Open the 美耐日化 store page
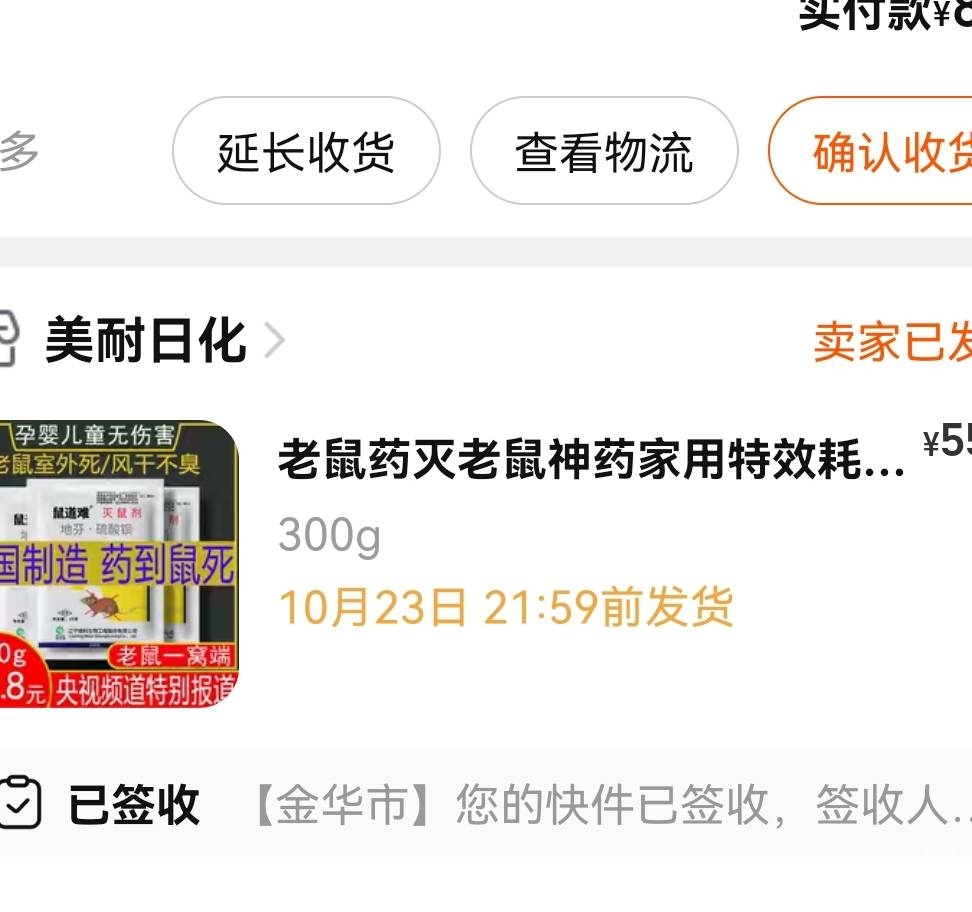 (x=146, y=341)
